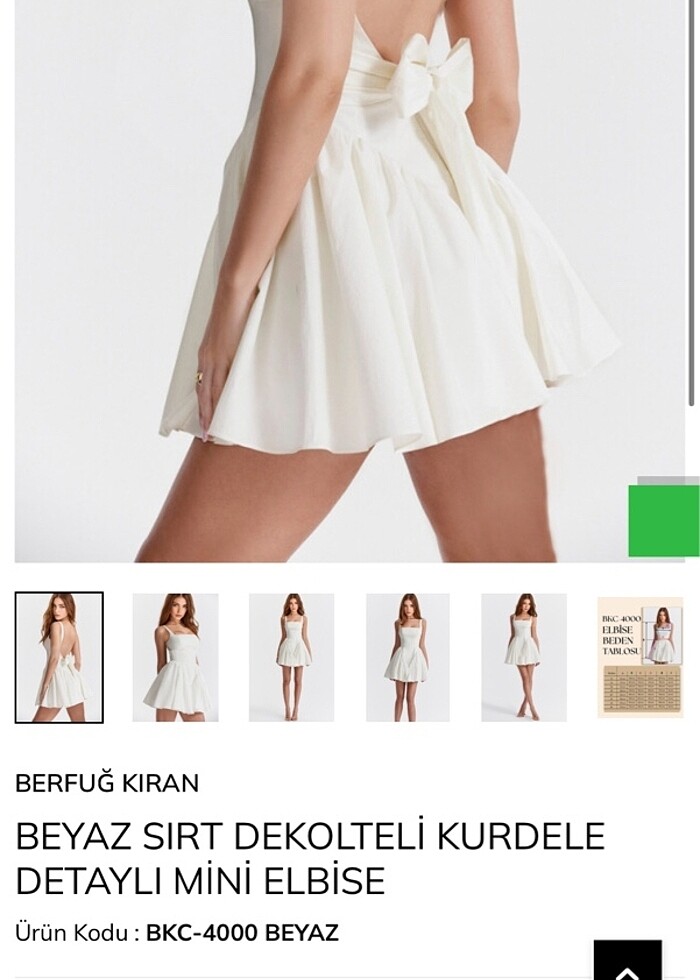700x980 pixels.
Task: Tap the scroll-to-top arrow button
Action: point(628,962)
